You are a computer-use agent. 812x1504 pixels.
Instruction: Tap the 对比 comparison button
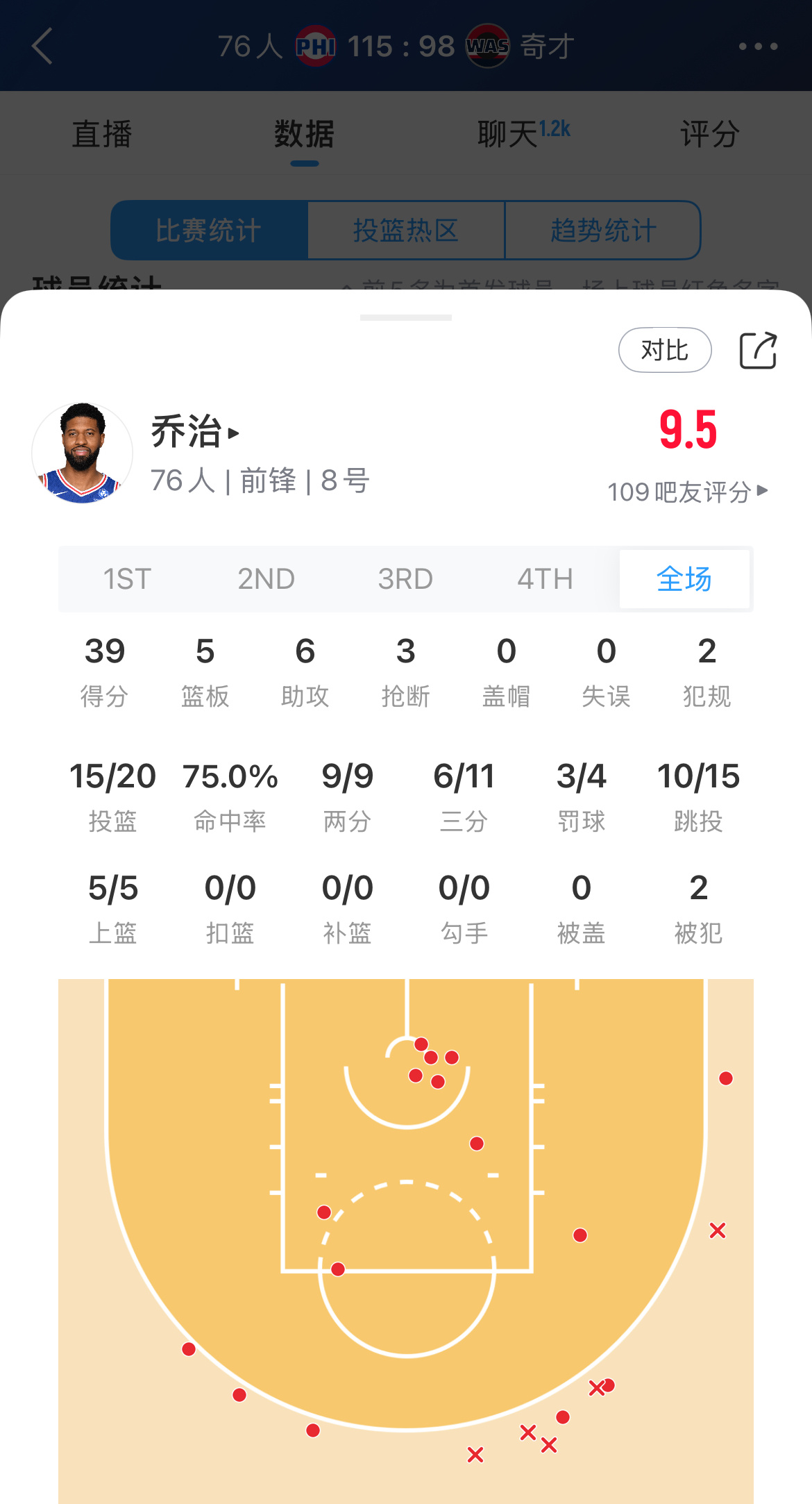point(664,351)
